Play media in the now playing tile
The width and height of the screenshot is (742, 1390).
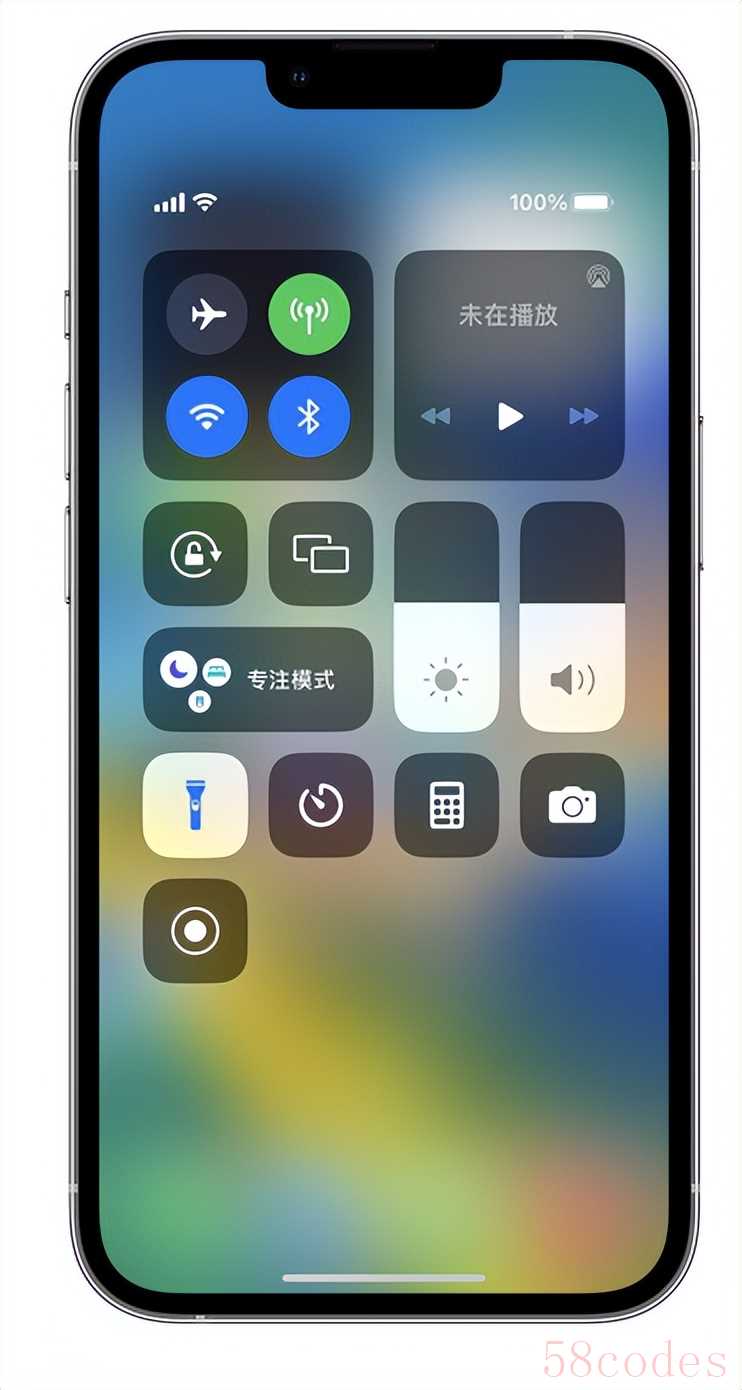[510, 416]
